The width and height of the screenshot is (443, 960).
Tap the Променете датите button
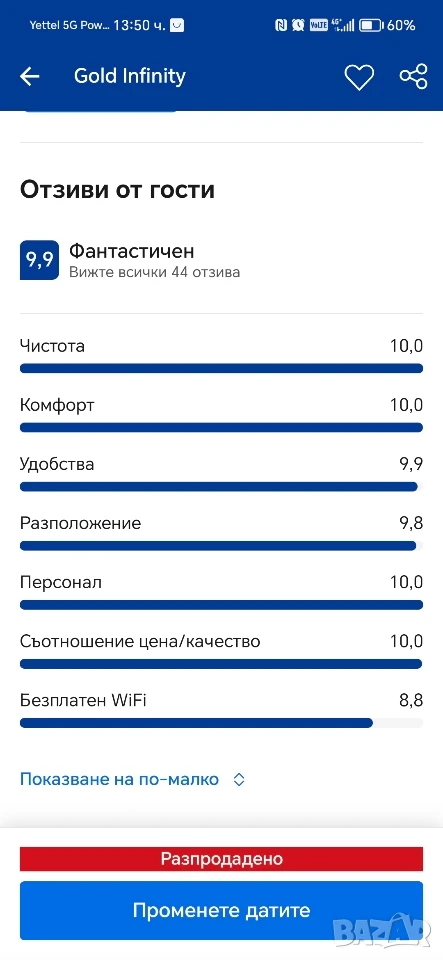coord(222,910)
